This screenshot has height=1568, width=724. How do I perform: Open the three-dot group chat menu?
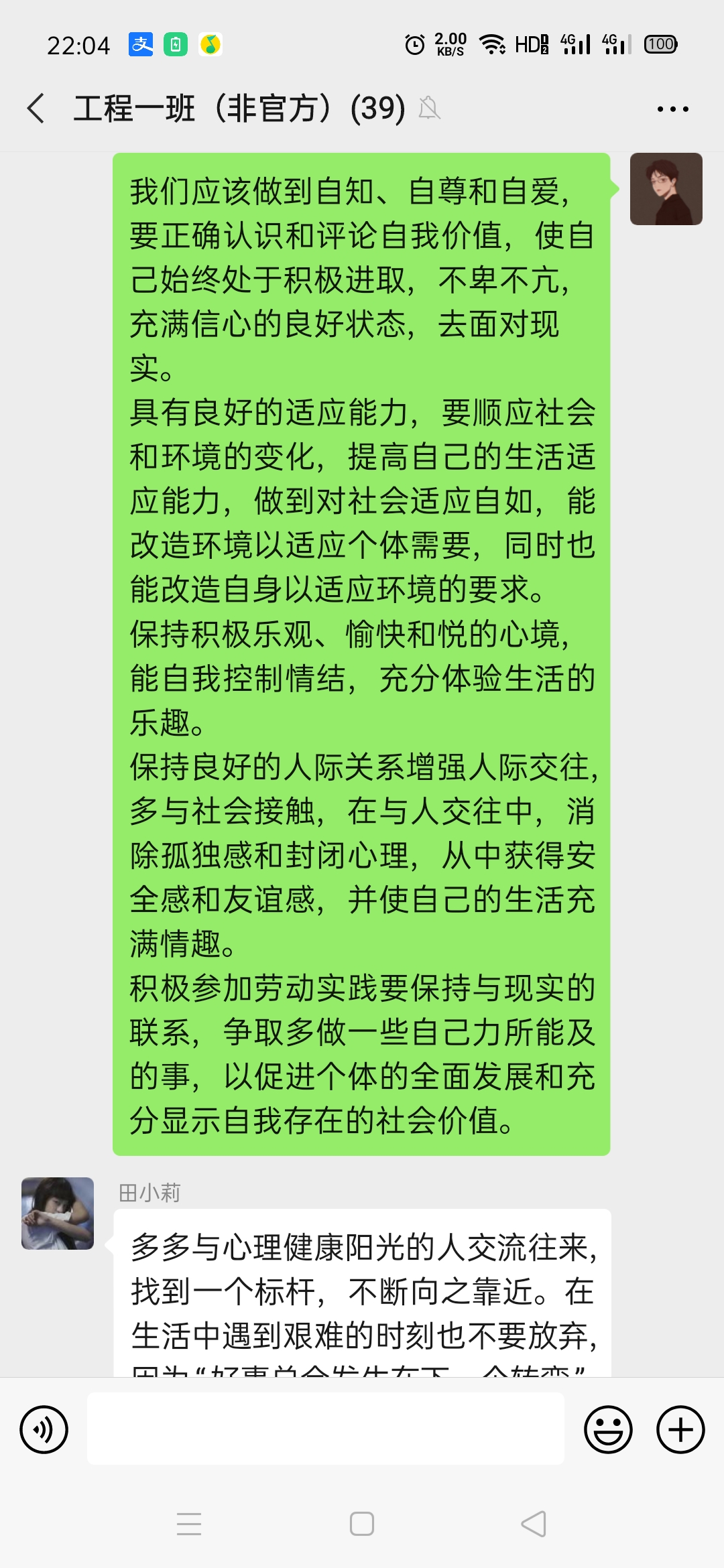tap(672, 109)
